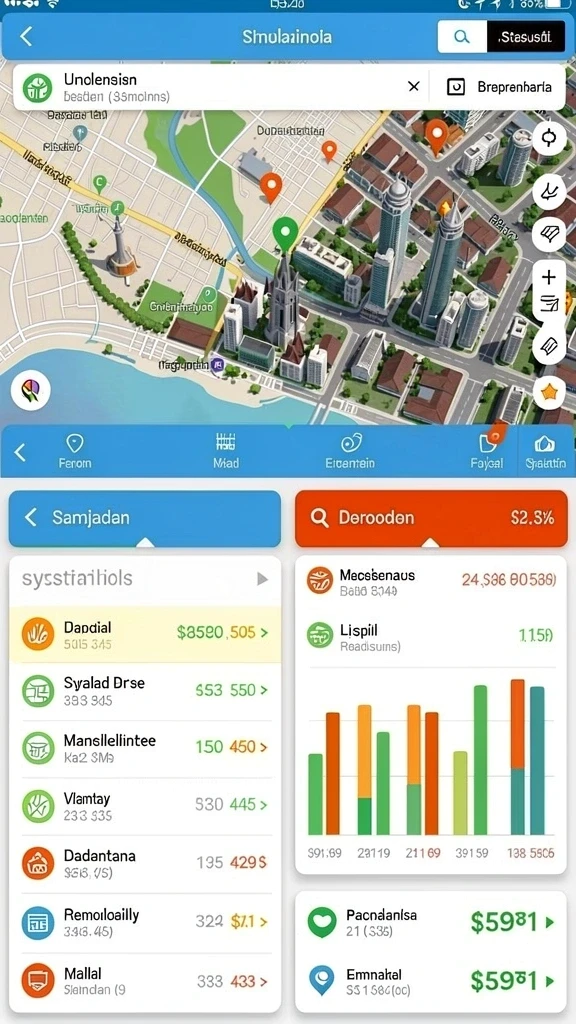The width and height of the screenshot is (576, 1024).
Task: Open the colorful layers button on map
Action: (x=31, y=391)
